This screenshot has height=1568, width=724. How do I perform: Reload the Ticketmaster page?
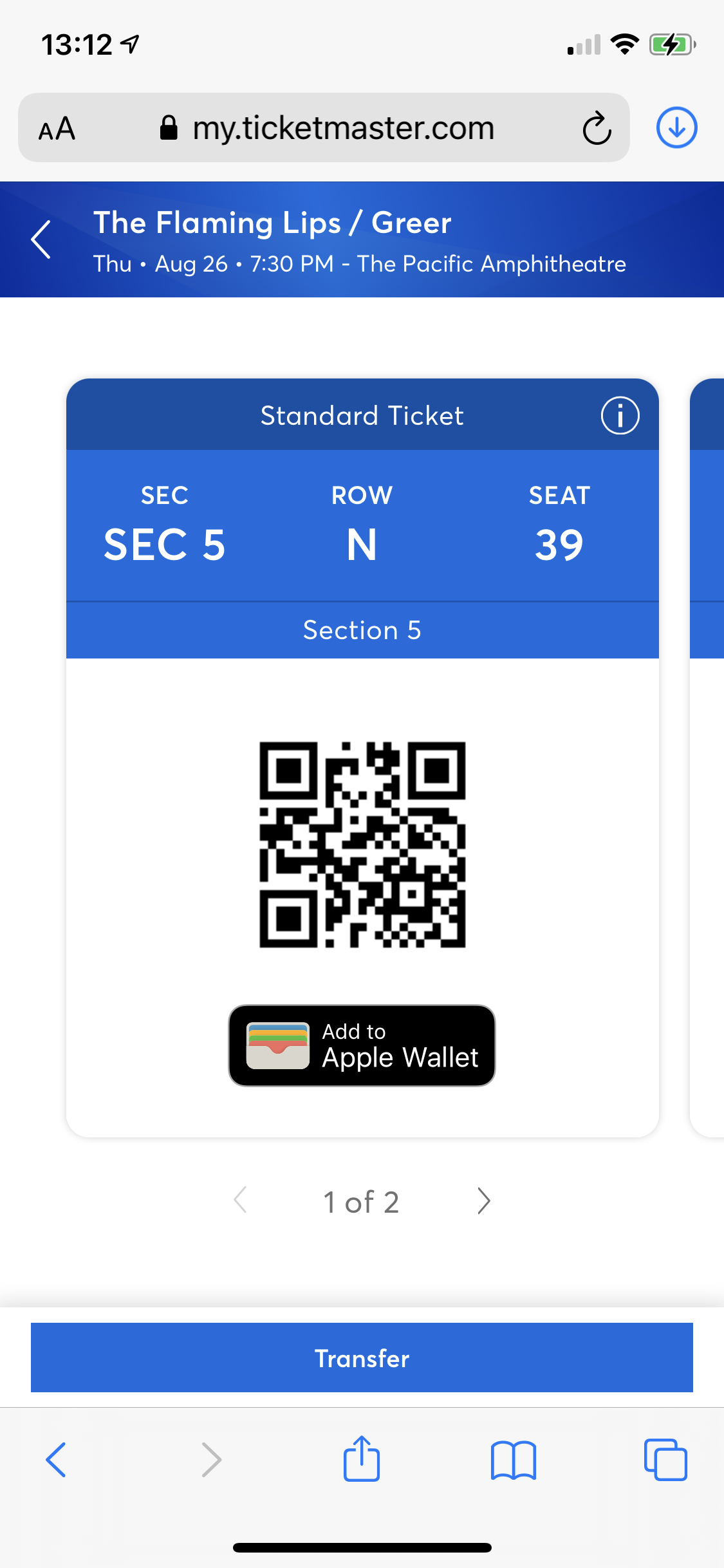point(597,128)
